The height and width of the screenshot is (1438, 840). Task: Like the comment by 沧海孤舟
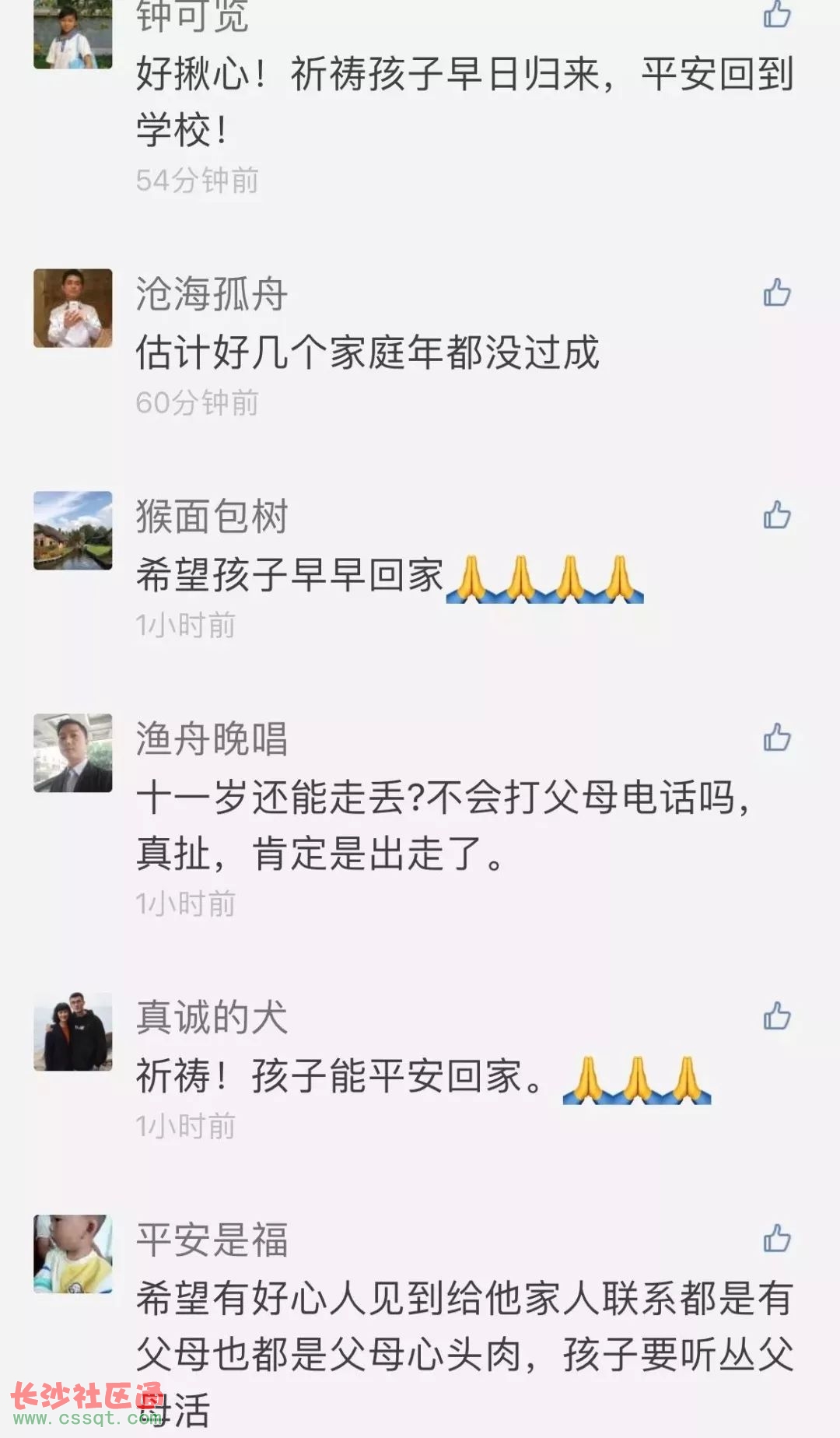(x=777, y=293)
